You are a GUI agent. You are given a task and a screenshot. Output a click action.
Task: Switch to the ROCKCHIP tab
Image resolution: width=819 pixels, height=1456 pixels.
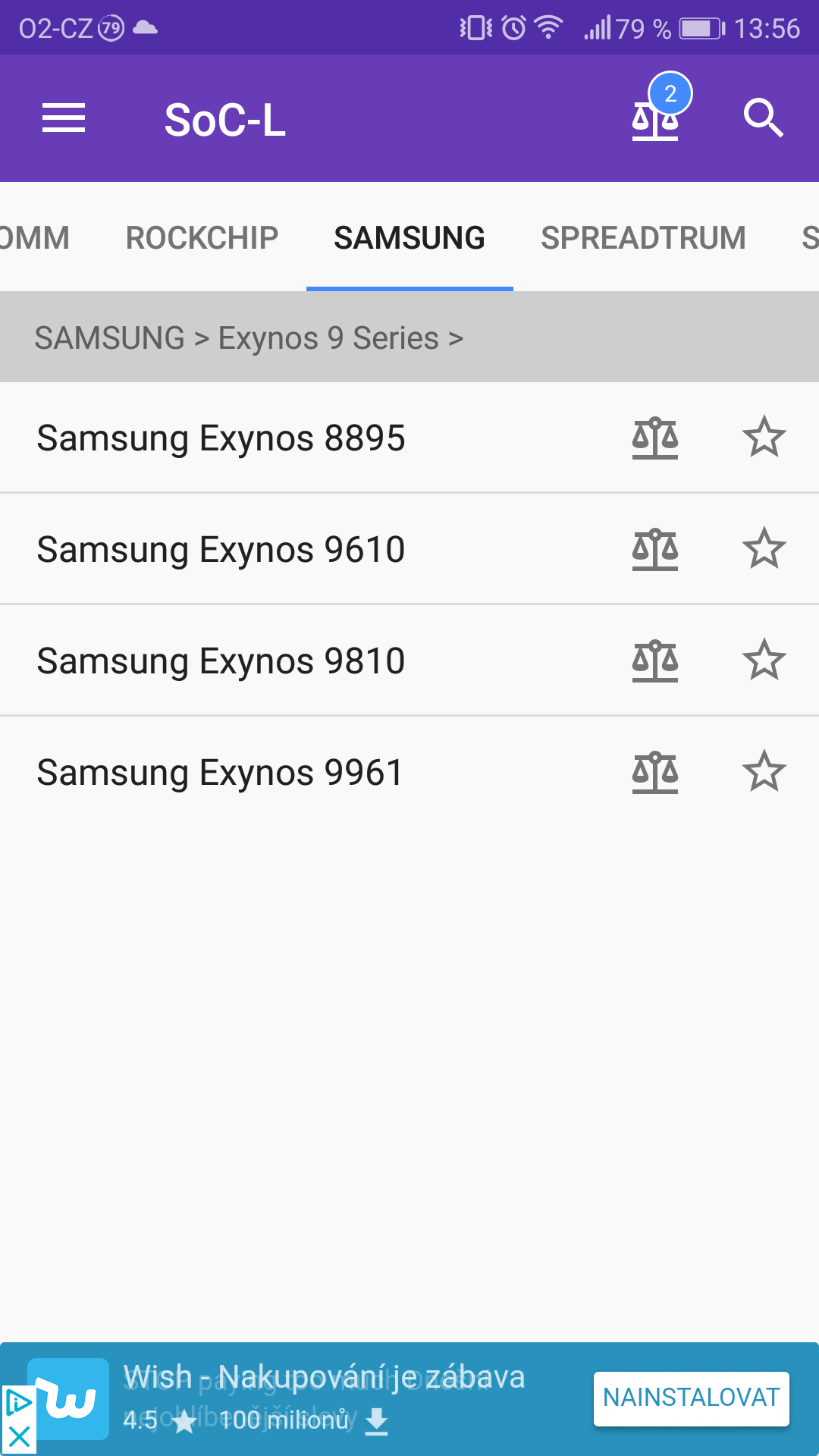tap(202, 238)
